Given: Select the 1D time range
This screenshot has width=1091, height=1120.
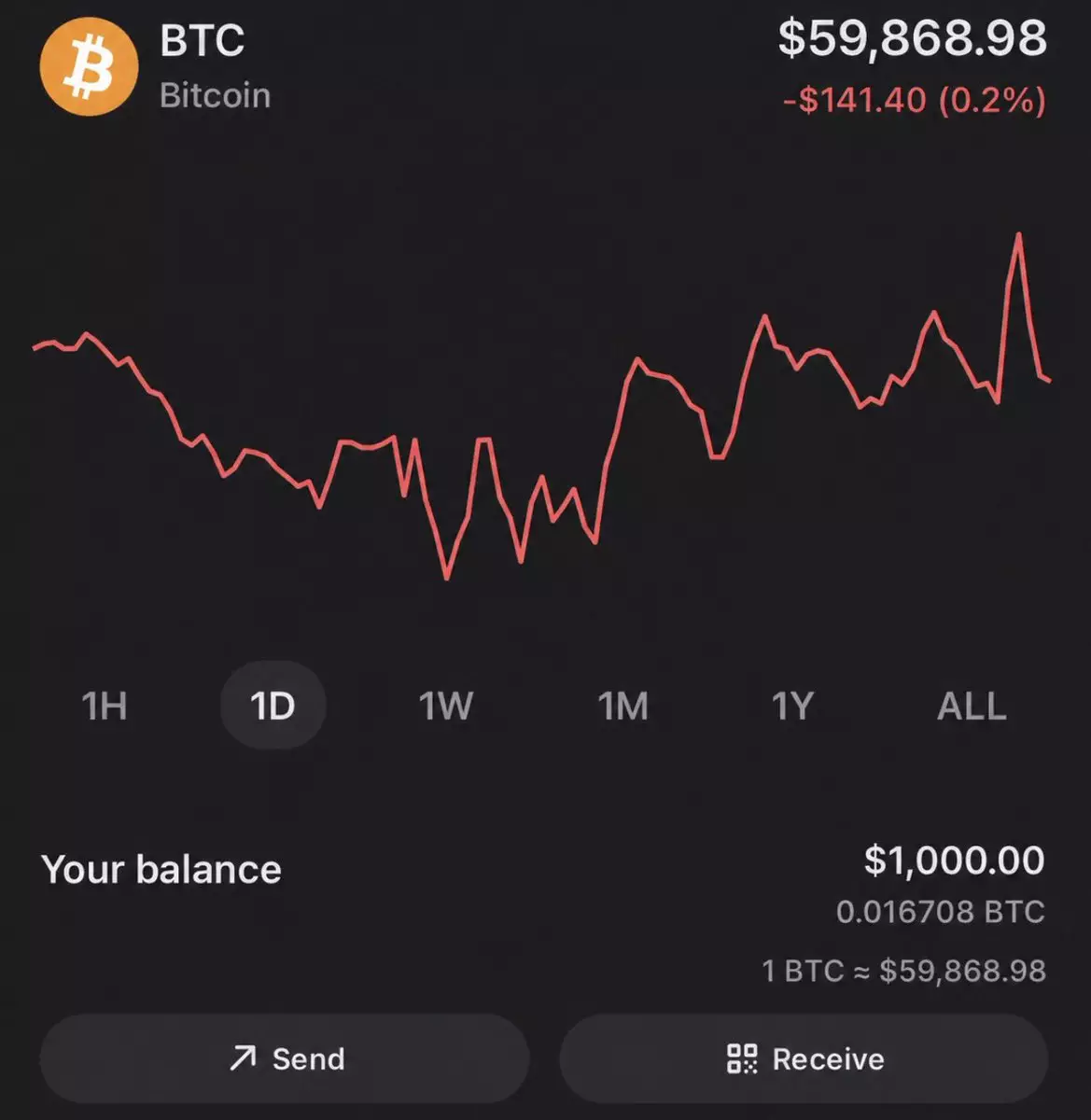Looking at the screenshot, I should (x=273, y=705).
